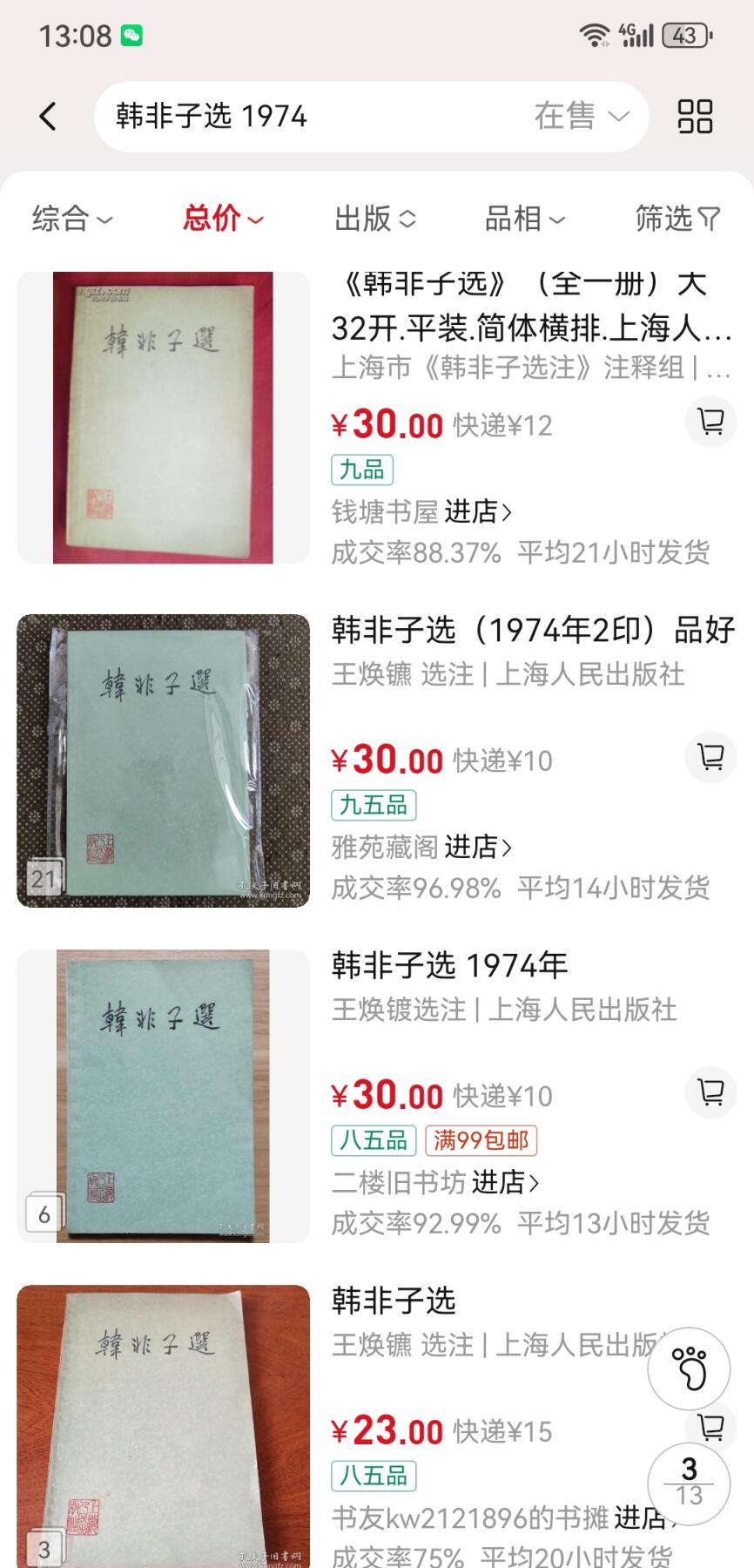Open the footprint browsing history button
The height and width of the screenshot is (1568, 754).
690,1369
